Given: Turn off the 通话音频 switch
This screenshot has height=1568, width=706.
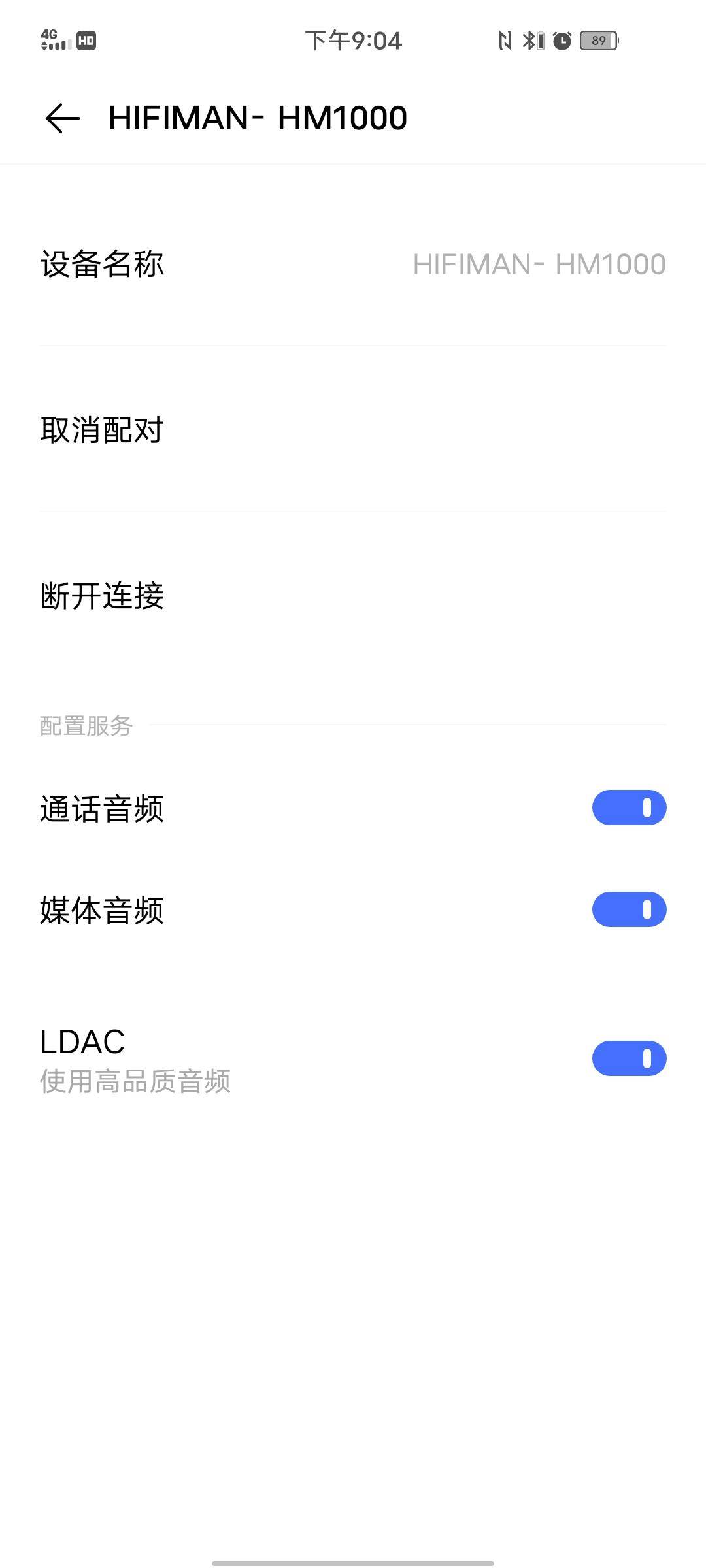Looking at the screenshot, I should tap(629, 808).
